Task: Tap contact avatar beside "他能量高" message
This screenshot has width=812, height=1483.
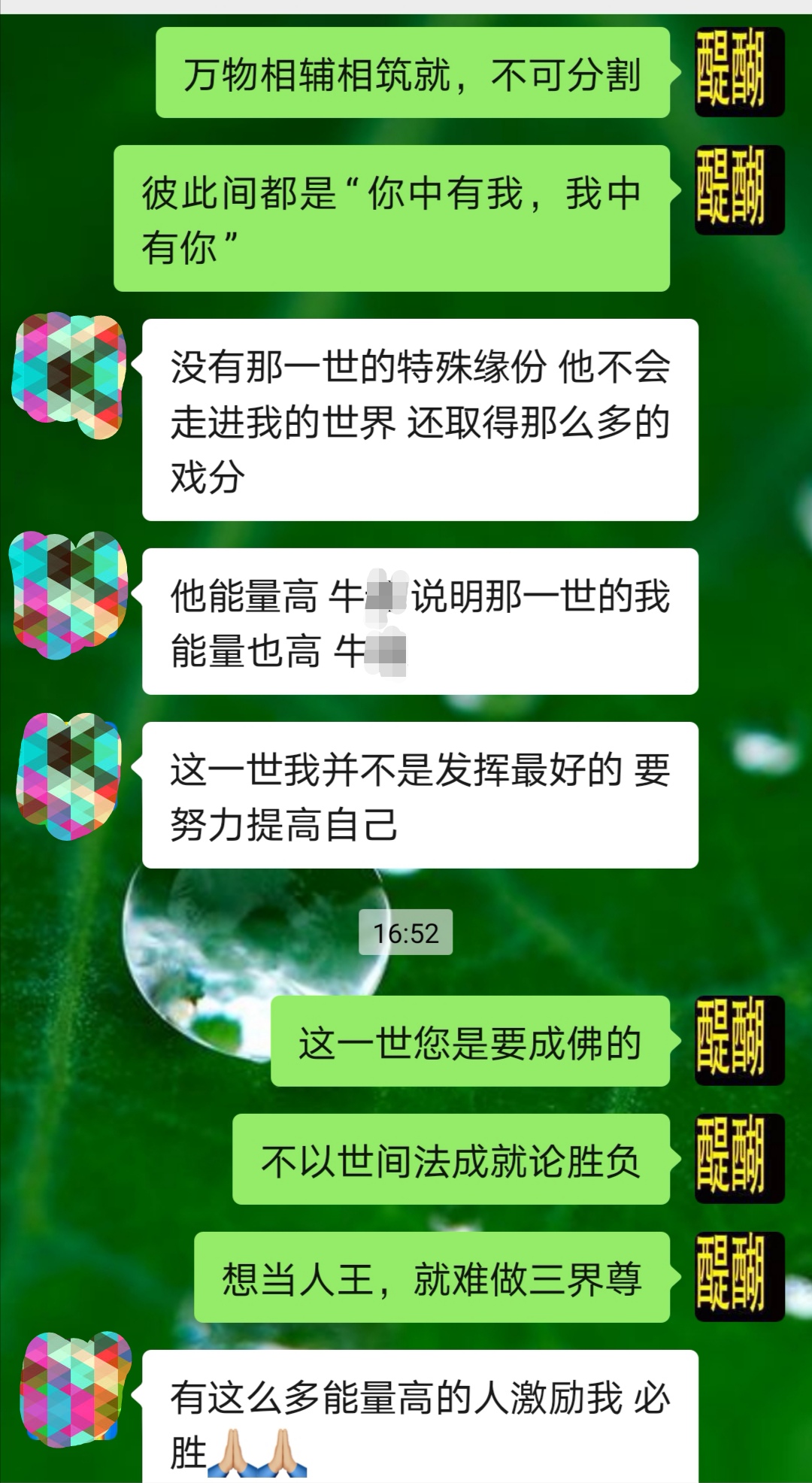Action: [69, 594]
